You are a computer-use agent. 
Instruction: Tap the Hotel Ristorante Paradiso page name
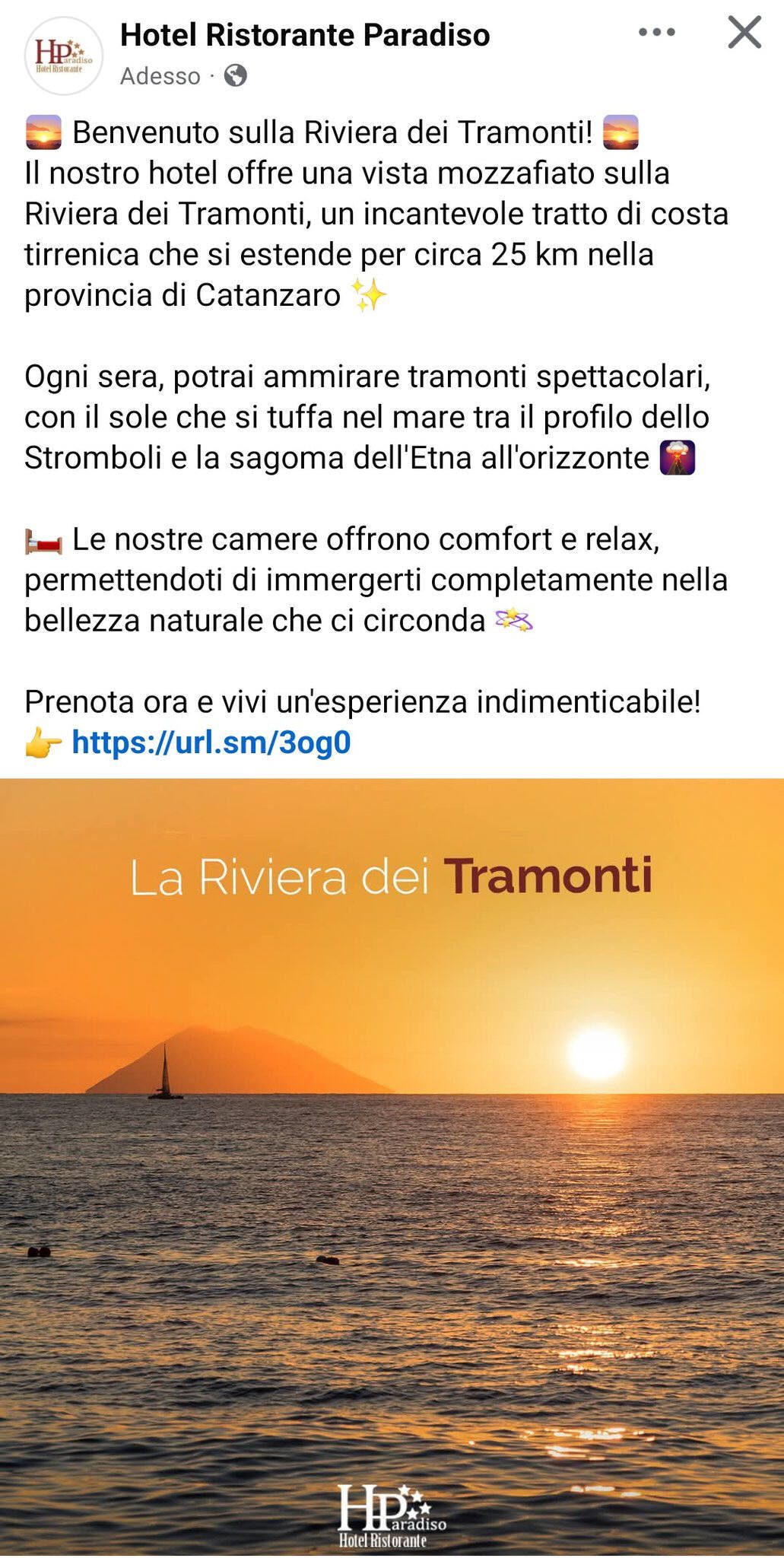pyautogui.click(x=305, y=35)
